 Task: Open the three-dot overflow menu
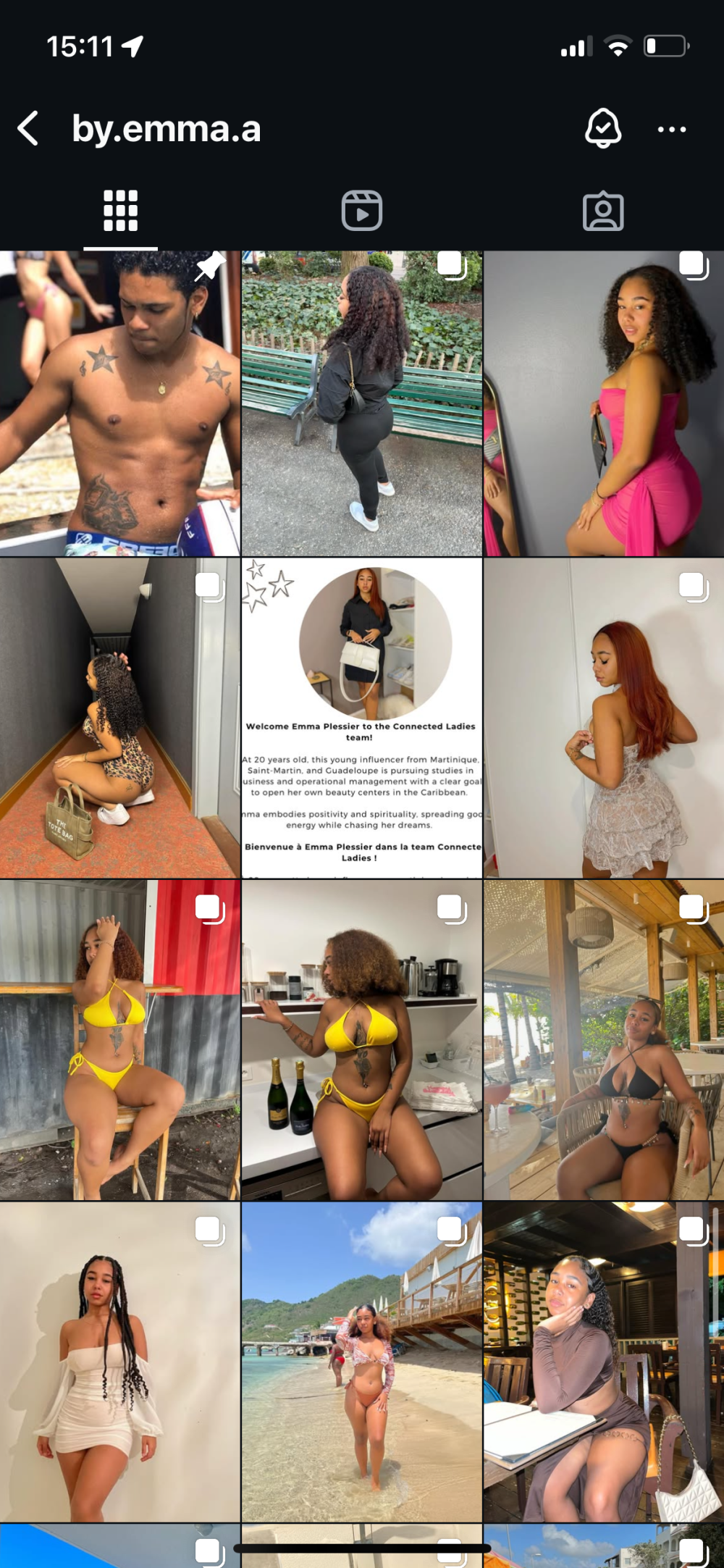[x=671, y=130]
